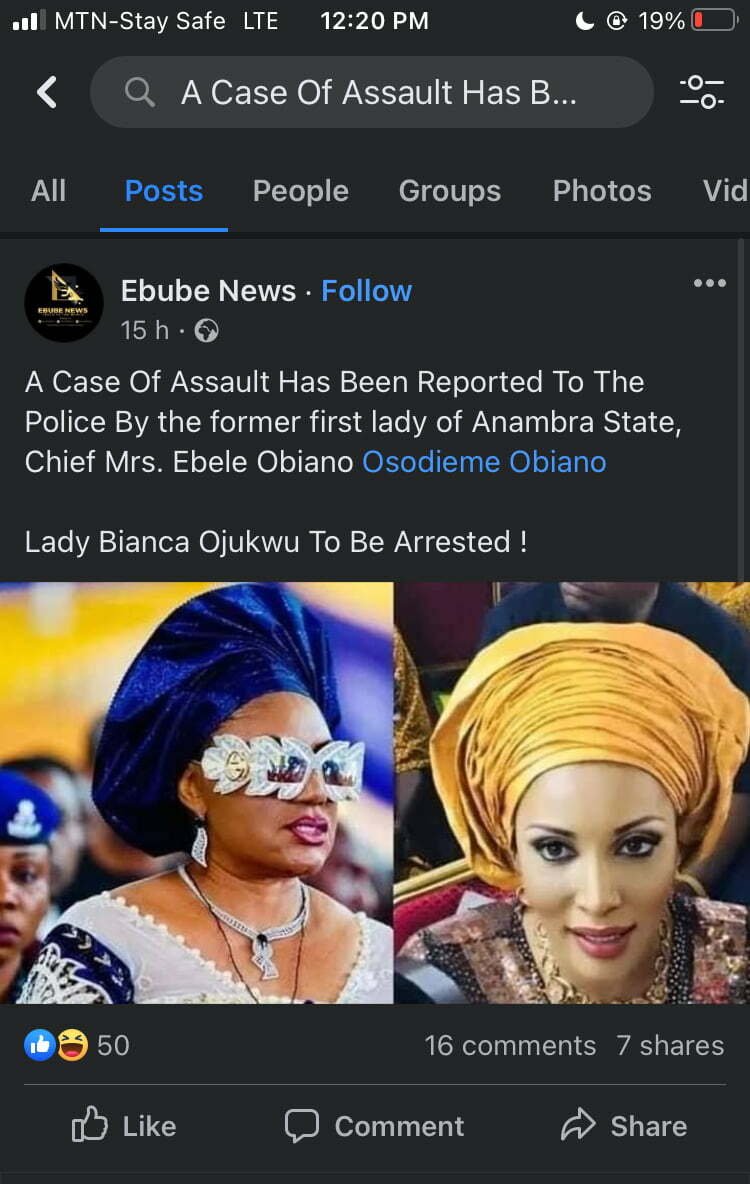
Task: Share the Ebube News post
Action: pyautogui.click(x=624, y=1126)
